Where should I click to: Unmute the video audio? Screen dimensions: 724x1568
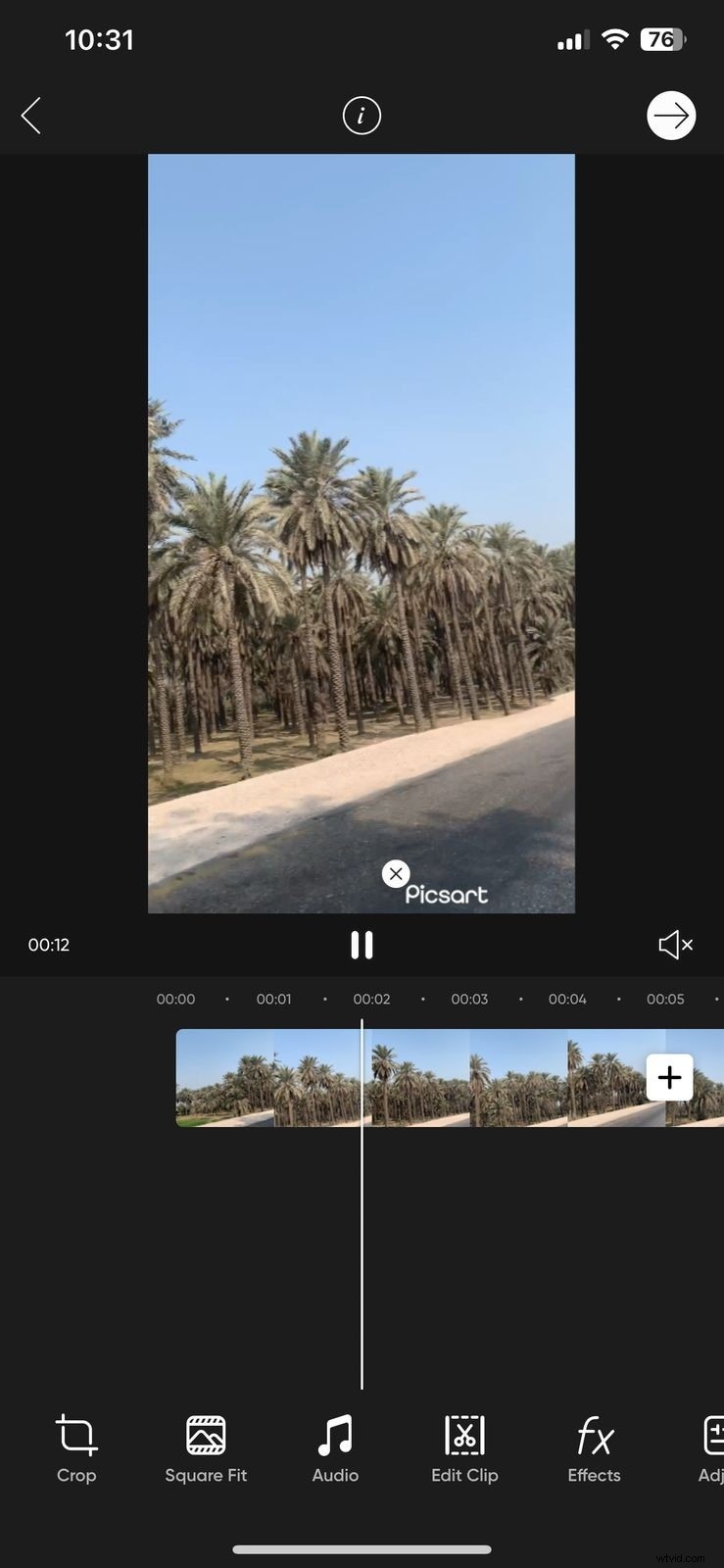(675, 944)
